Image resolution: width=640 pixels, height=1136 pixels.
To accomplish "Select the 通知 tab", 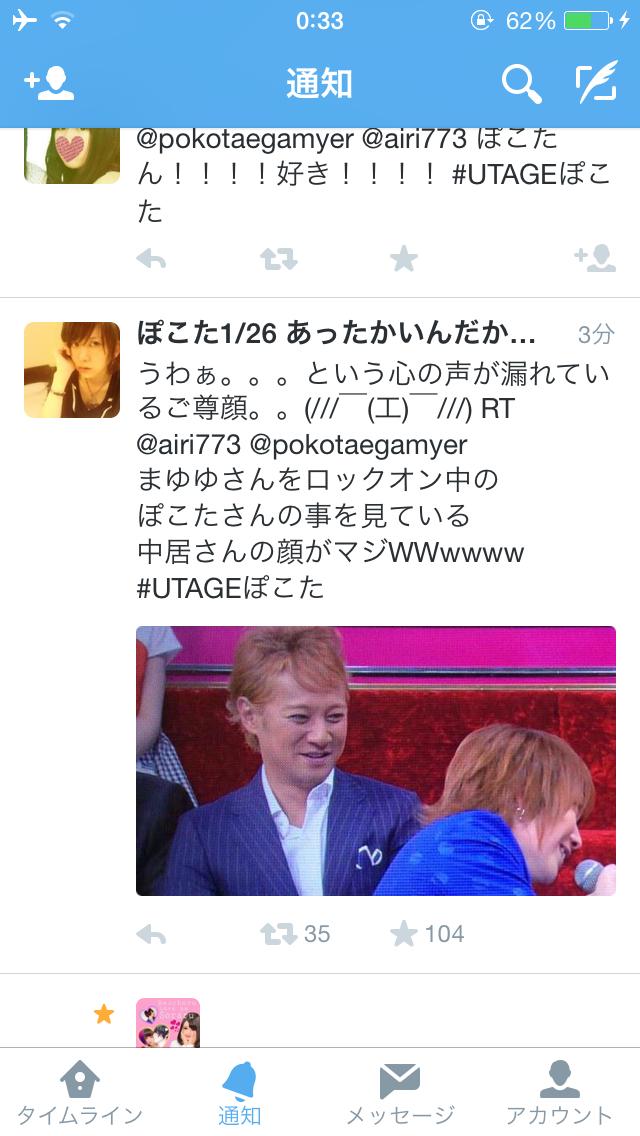I will [x=240, y=1092].
